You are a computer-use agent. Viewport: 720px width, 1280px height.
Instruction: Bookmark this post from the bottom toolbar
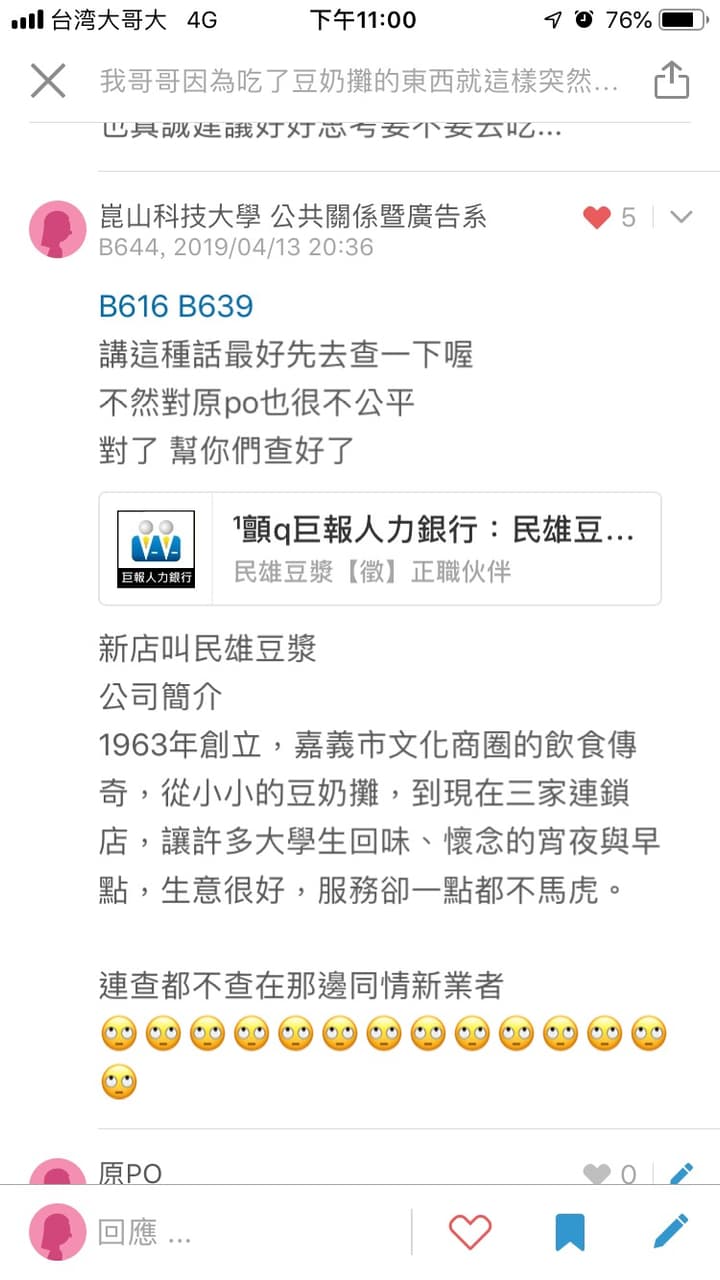[x=570, y=1232]
